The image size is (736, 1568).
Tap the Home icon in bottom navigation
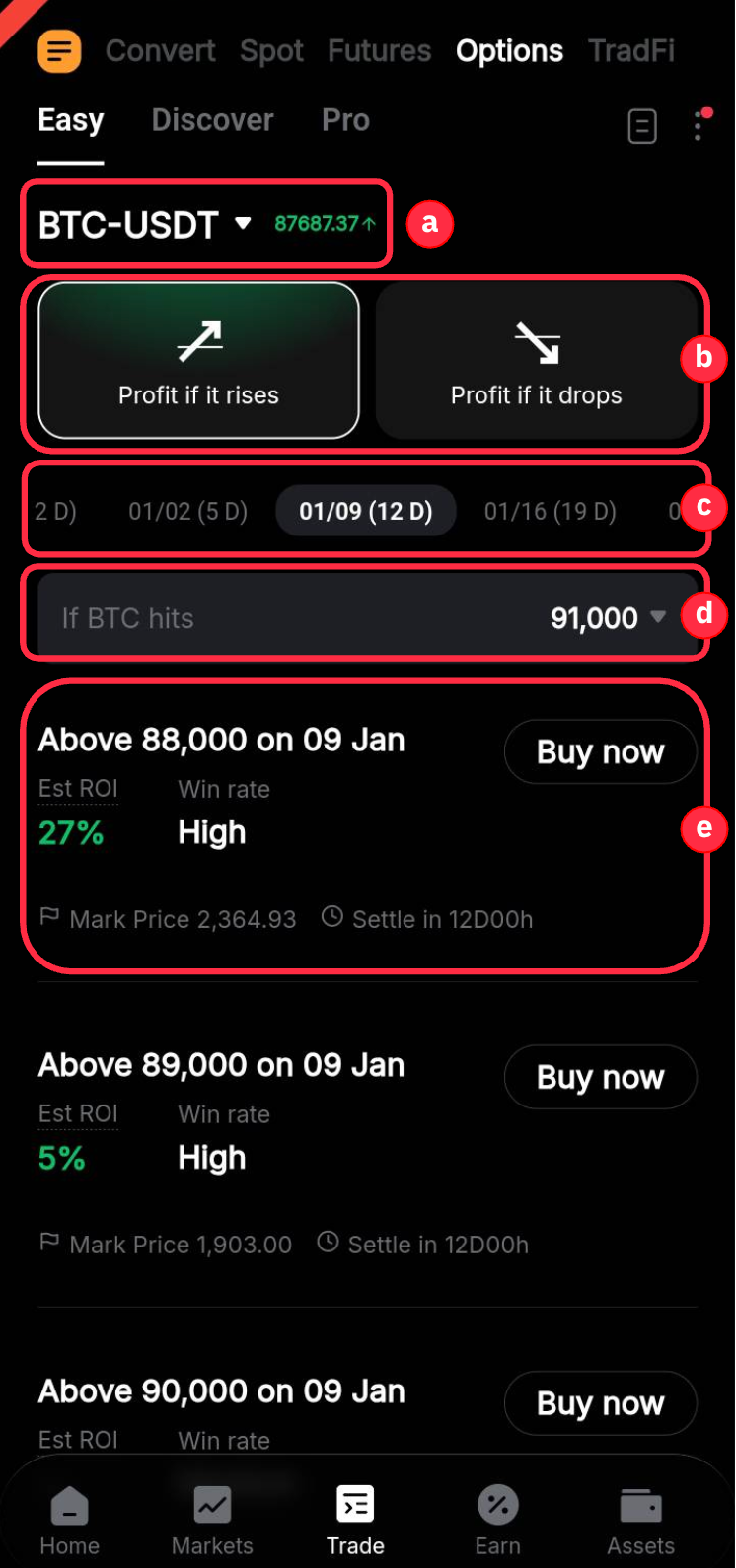click(69, 1506)
